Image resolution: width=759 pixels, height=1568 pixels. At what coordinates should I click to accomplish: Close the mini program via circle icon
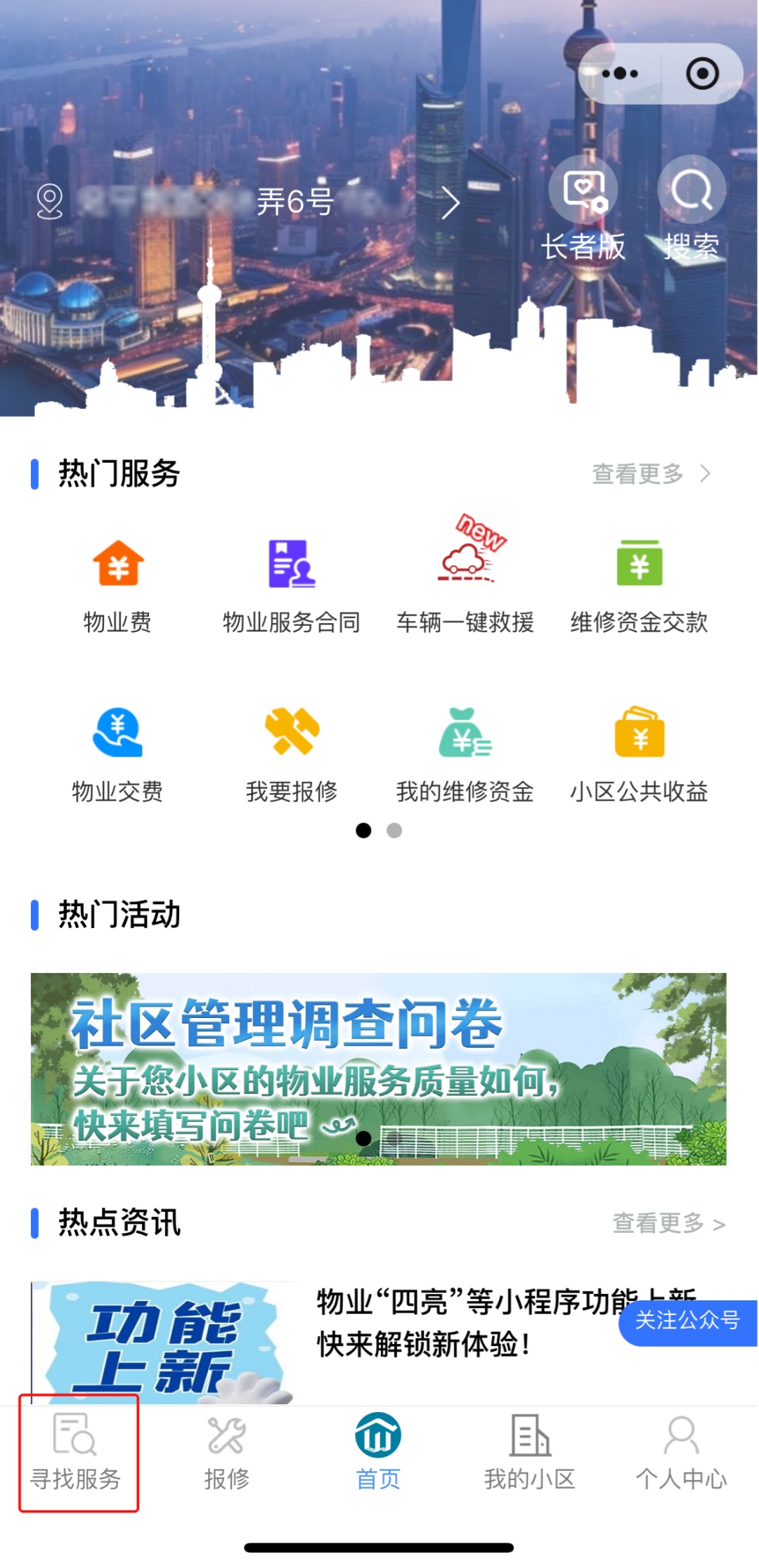click(702, 74)
